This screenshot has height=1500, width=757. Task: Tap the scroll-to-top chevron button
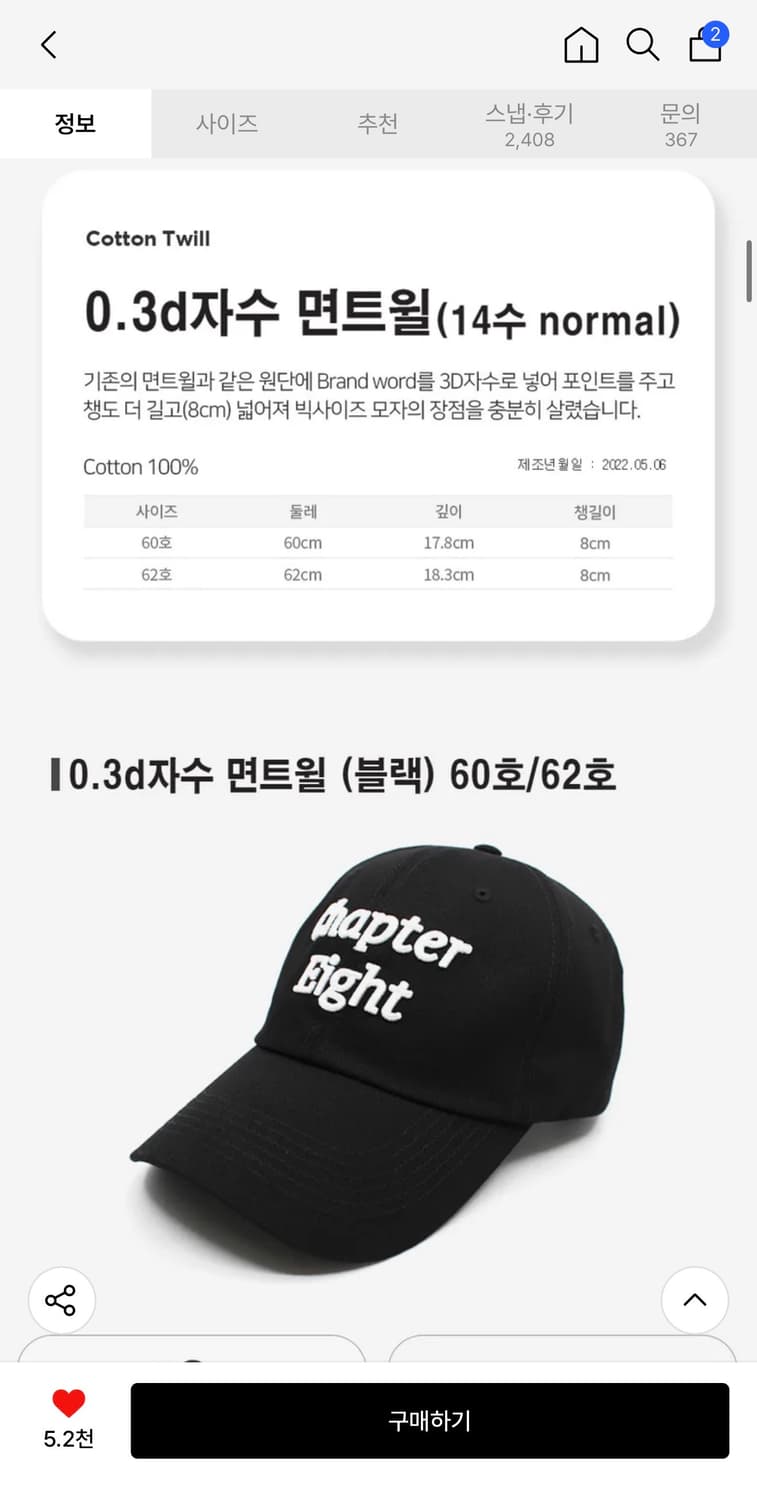click(695, 1300)
